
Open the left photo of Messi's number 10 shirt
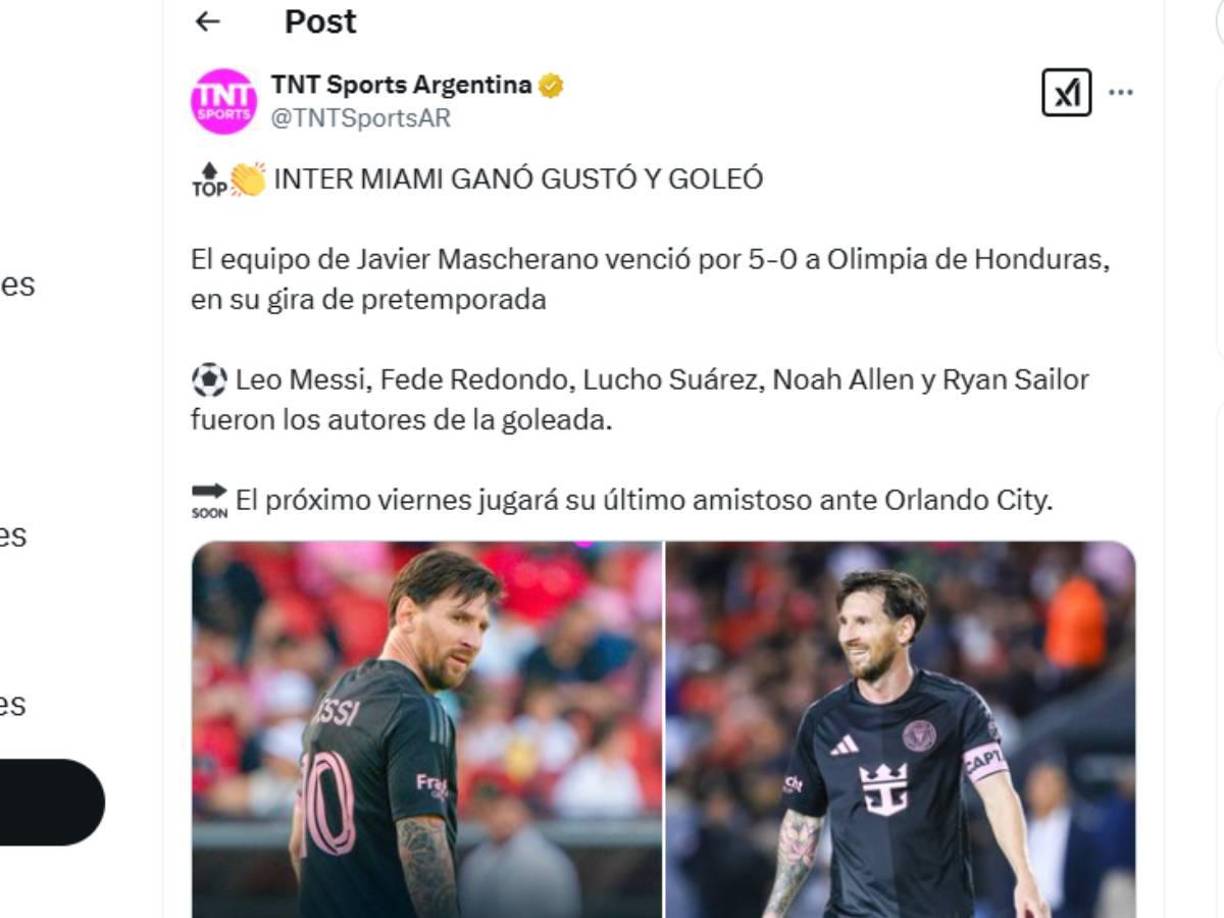tap(427, 730)
